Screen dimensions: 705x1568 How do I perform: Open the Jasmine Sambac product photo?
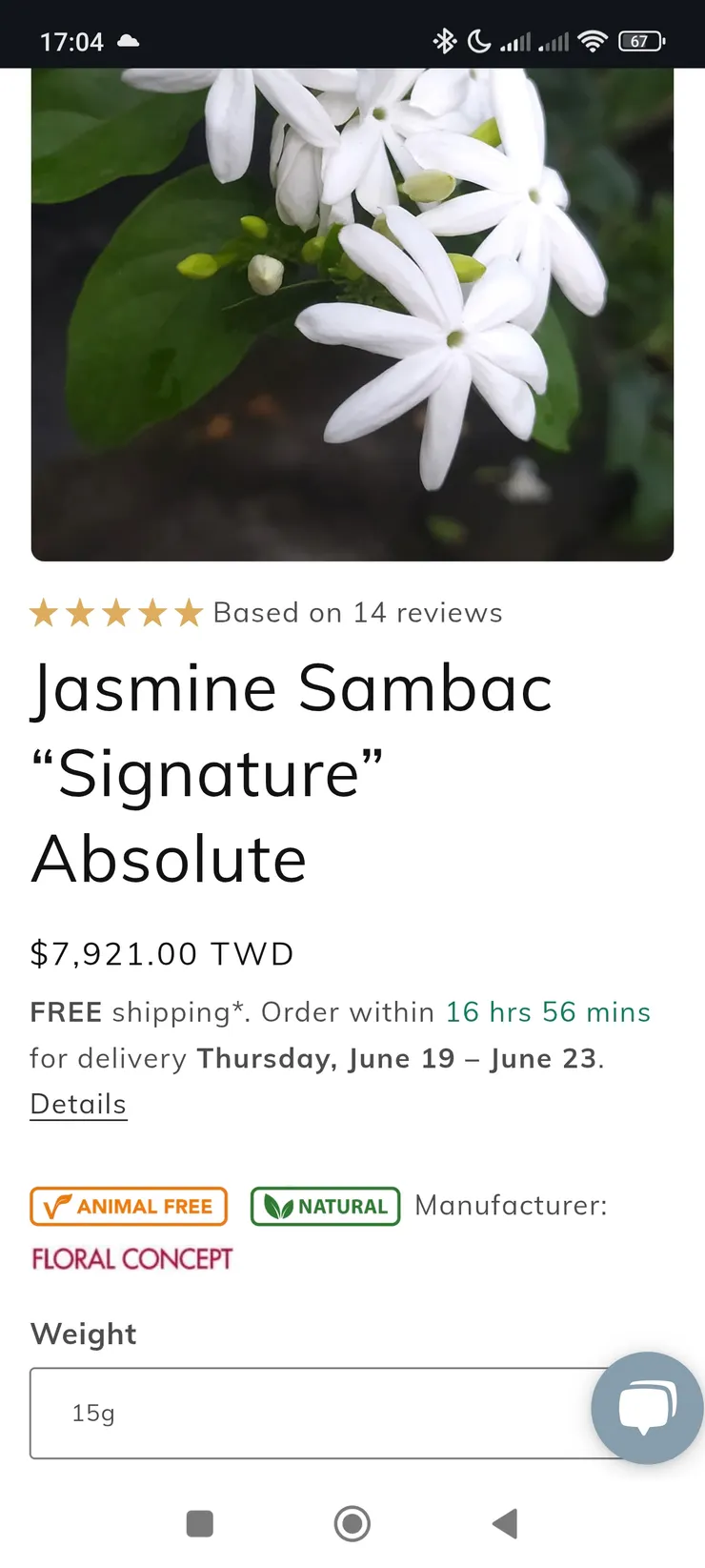(352, 315)
